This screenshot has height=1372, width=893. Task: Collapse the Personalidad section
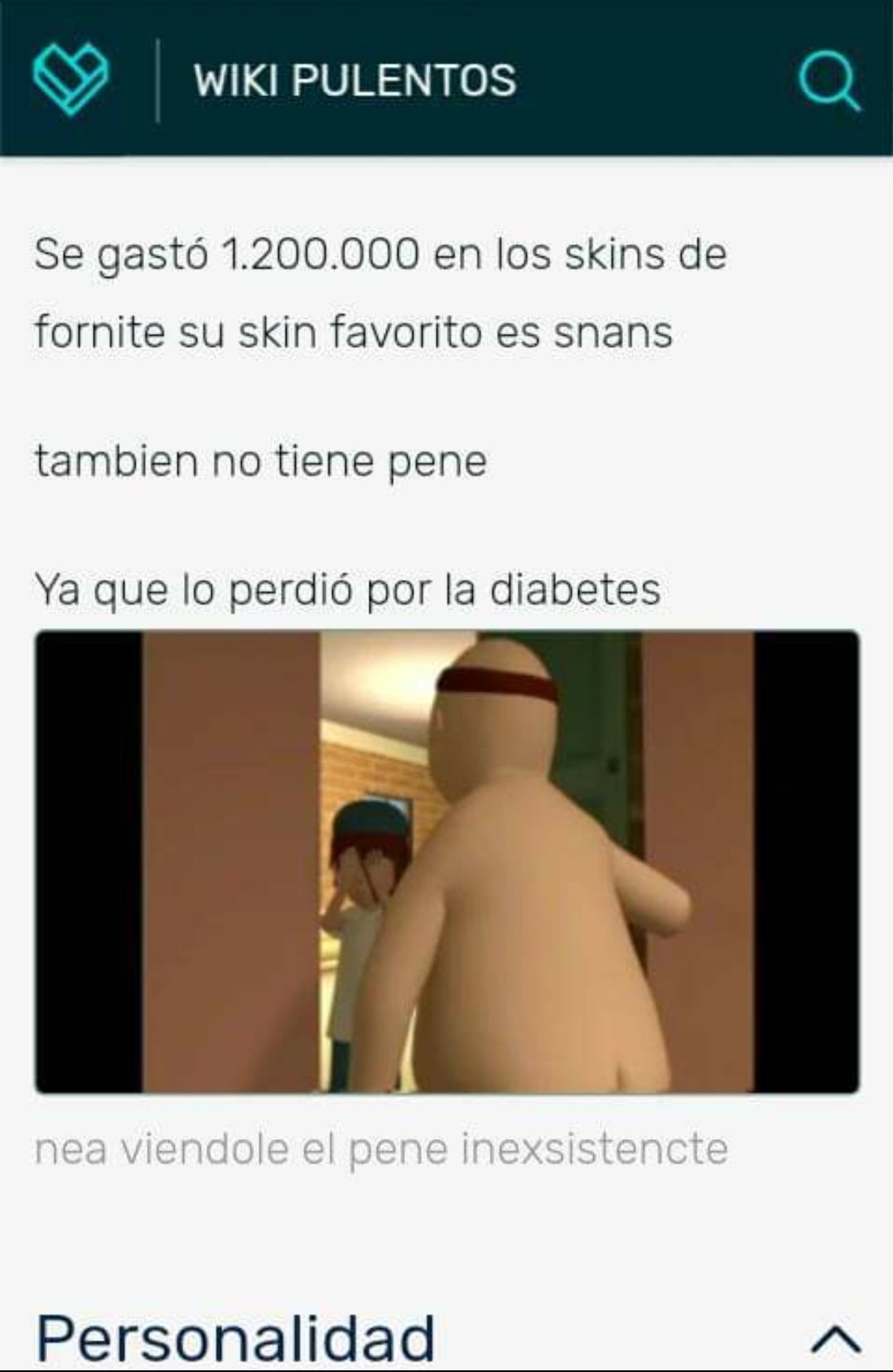click(x=835, y=1338)
